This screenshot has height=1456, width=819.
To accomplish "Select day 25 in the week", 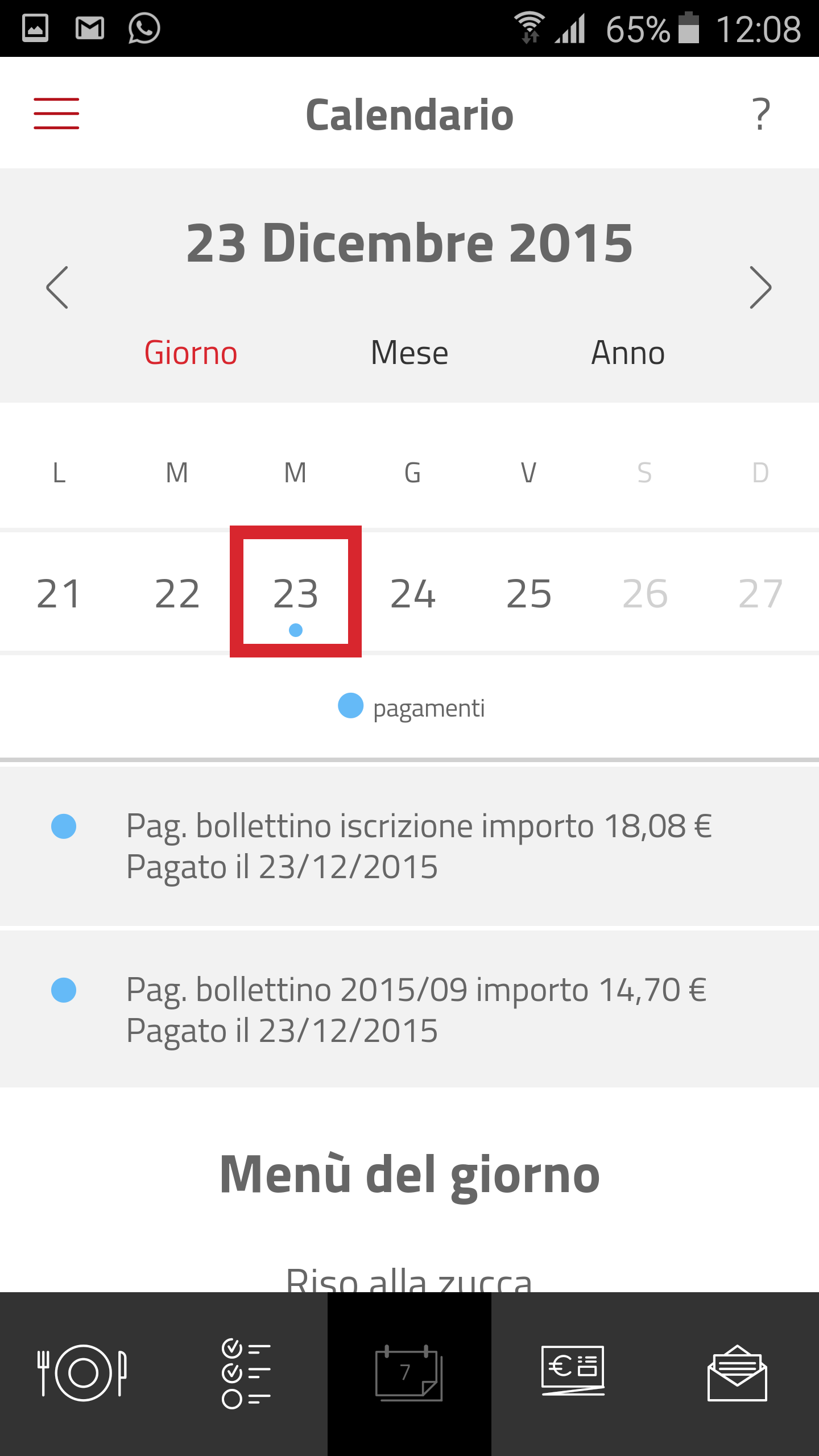I will (529, 593).
